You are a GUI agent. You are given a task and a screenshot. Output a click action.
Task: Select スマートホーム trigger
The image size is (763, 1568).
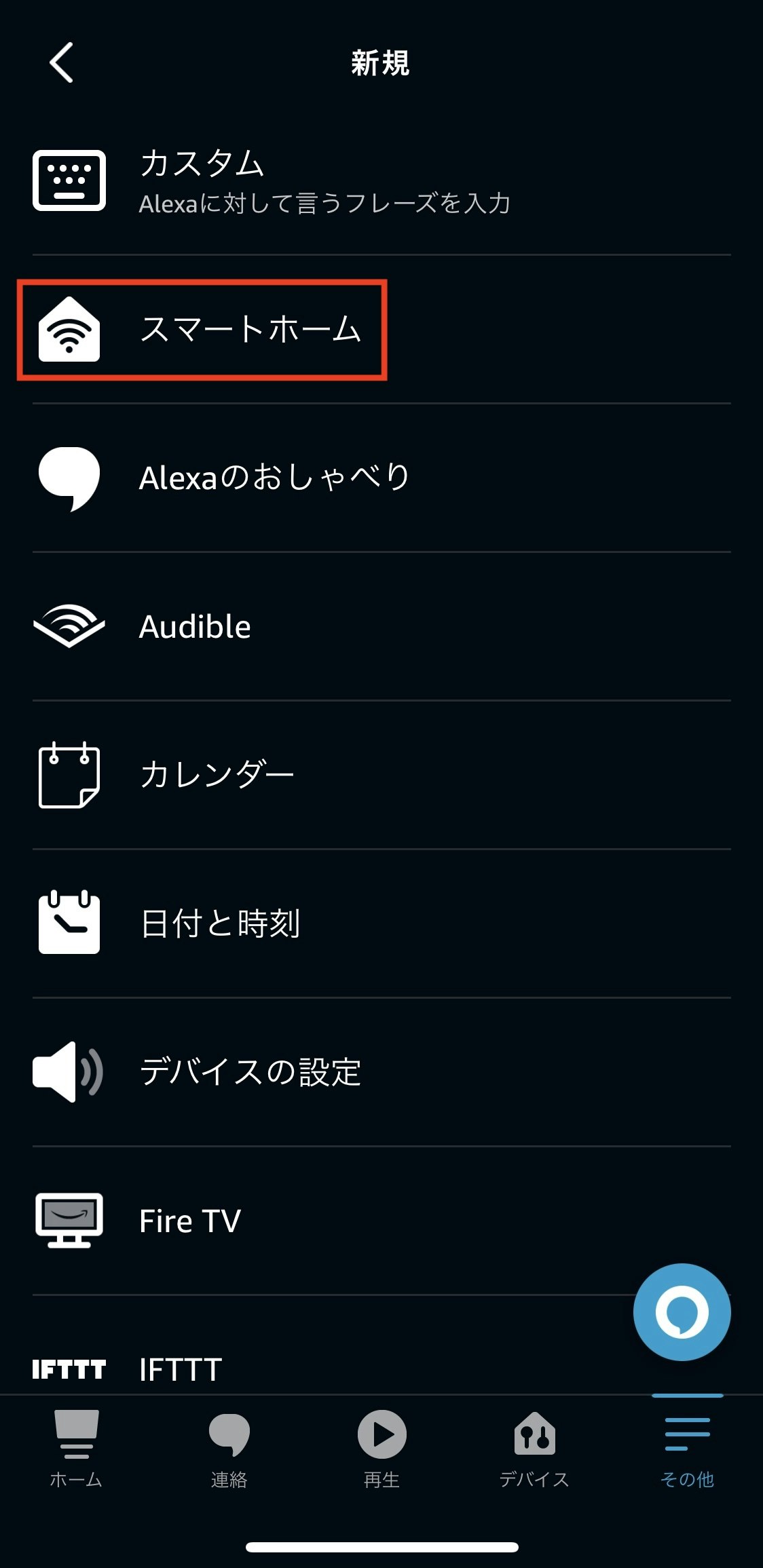click(381, 330)
